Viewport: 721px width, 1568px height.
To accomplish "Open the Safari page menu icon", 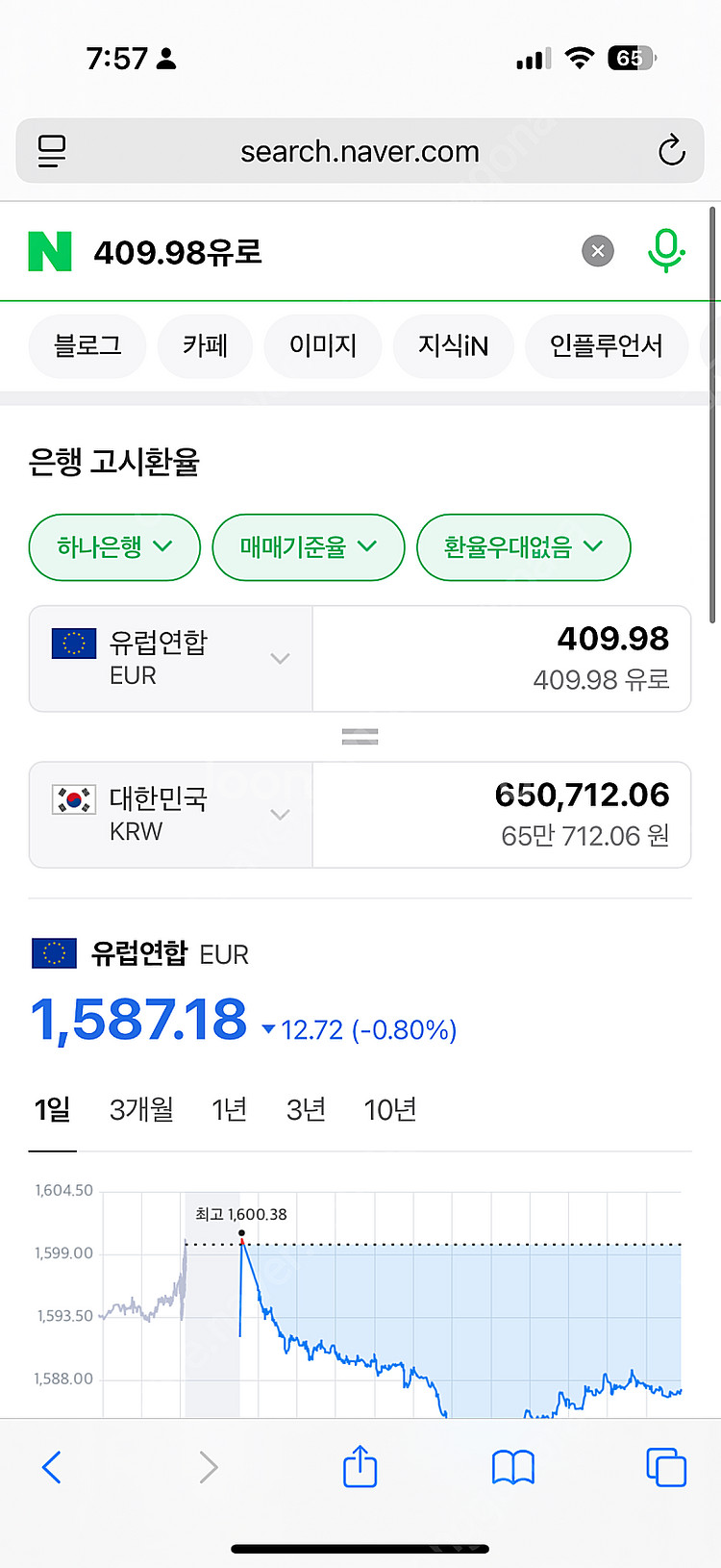I will (x=52, y=151).
